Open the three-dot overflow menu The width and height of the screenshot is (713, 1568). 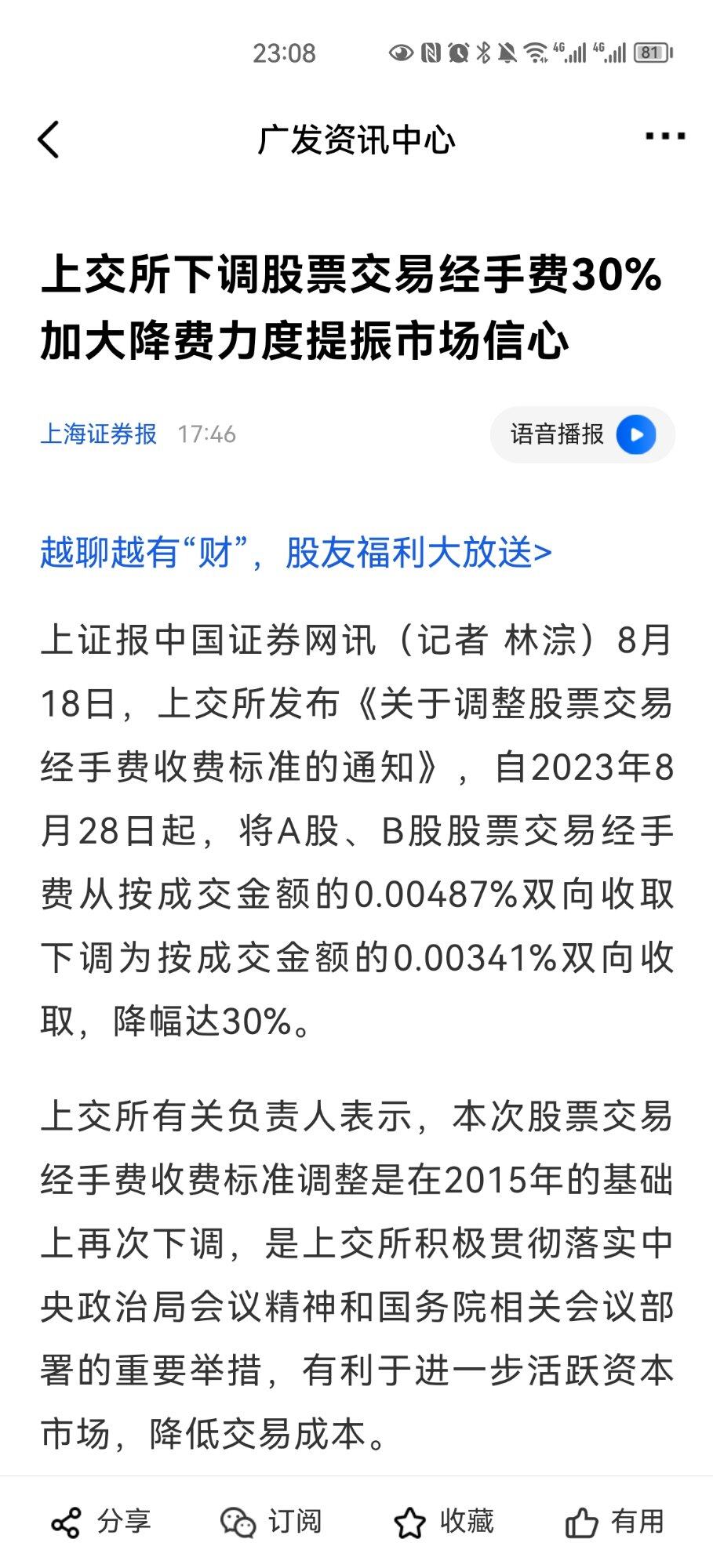coord(664,137)
